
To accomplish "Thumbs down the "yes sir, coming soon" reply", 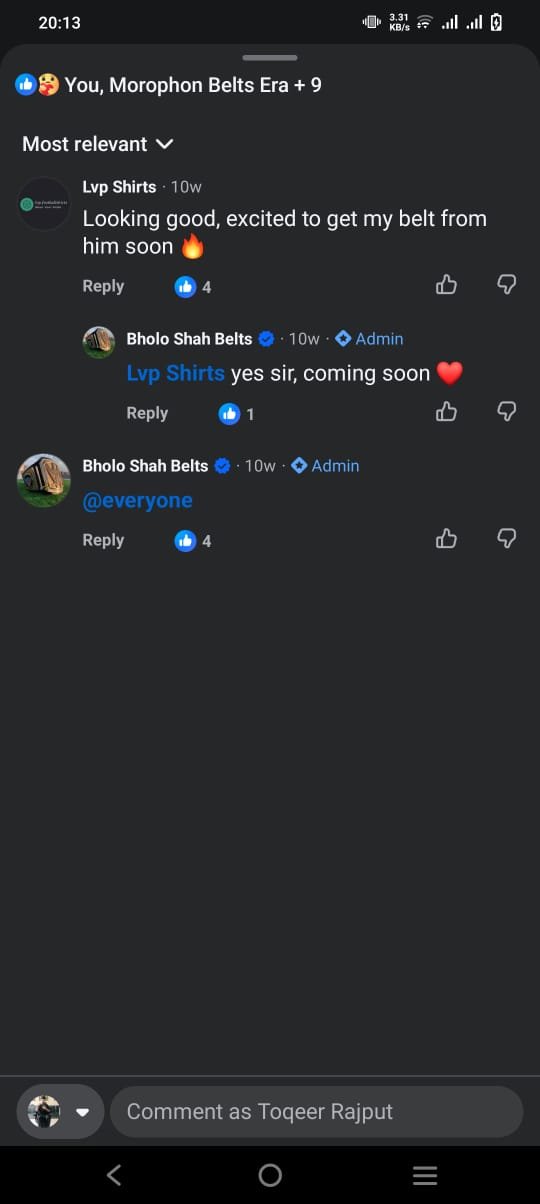I will pyautogui.click(x=507, y=412).
